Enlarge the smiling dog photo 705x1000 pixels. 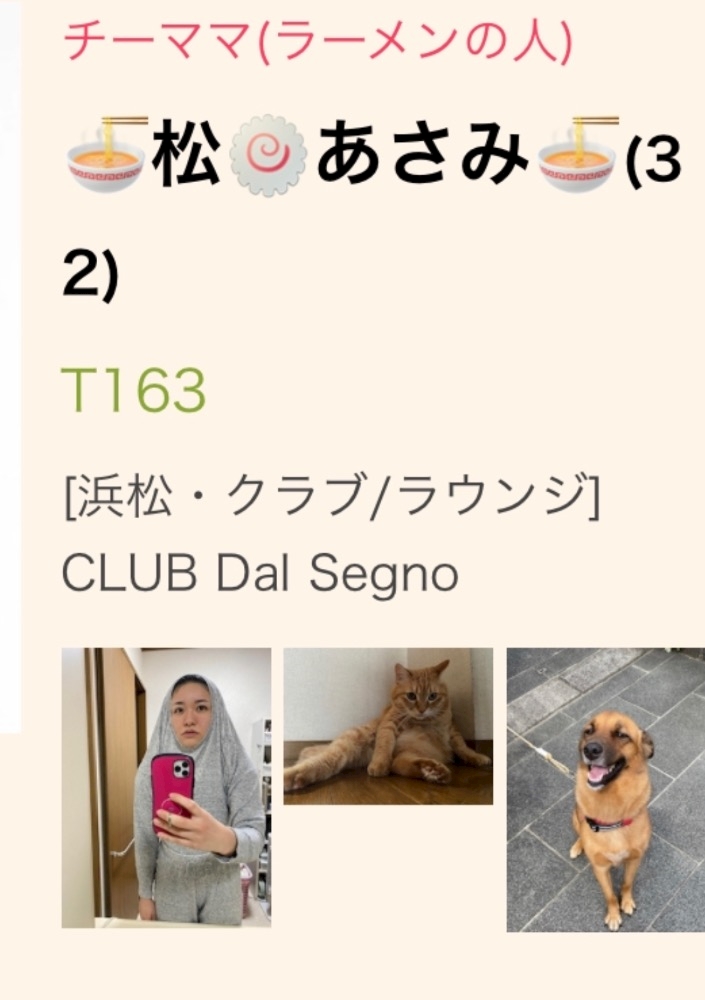(x=605, y=790)
